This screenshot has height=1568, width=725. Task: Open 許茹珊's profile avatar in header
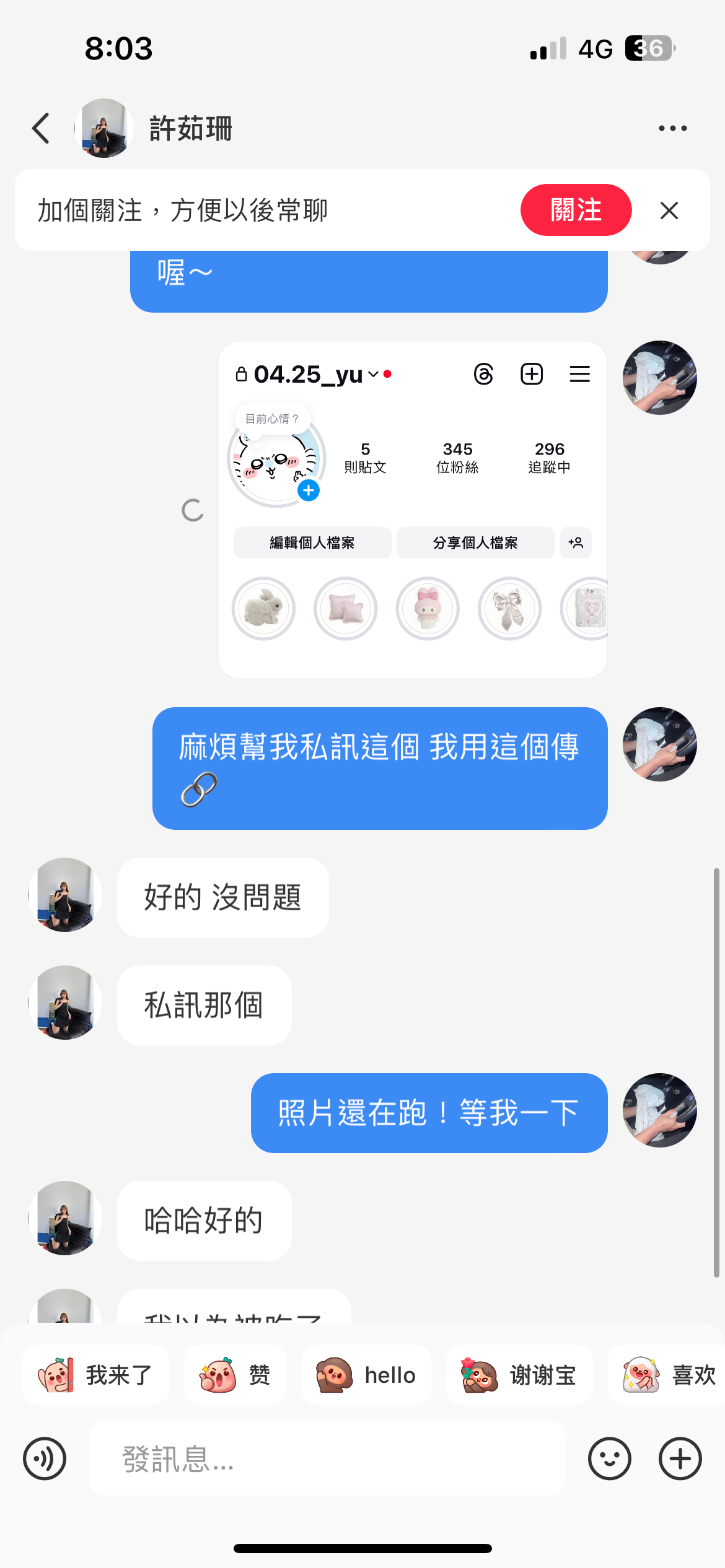104,128
